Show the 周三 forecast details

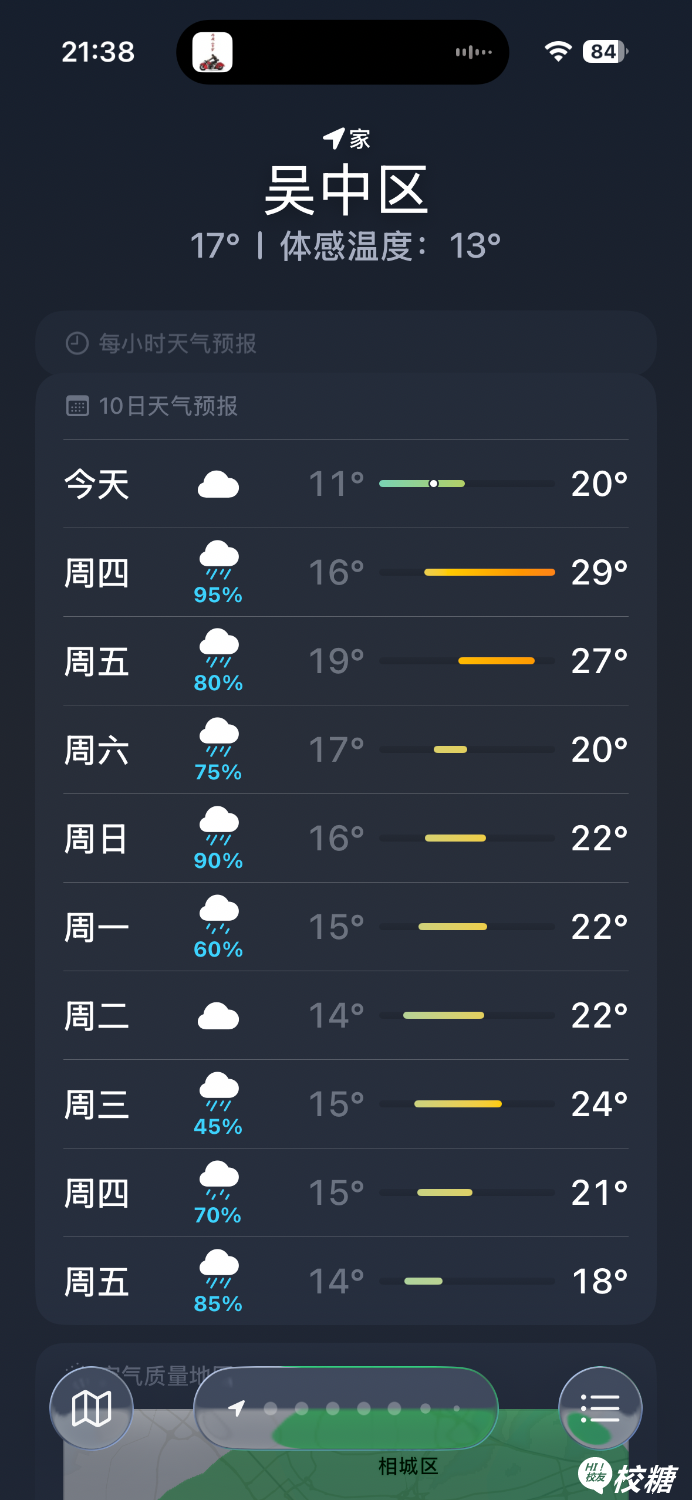(346, 1104)
